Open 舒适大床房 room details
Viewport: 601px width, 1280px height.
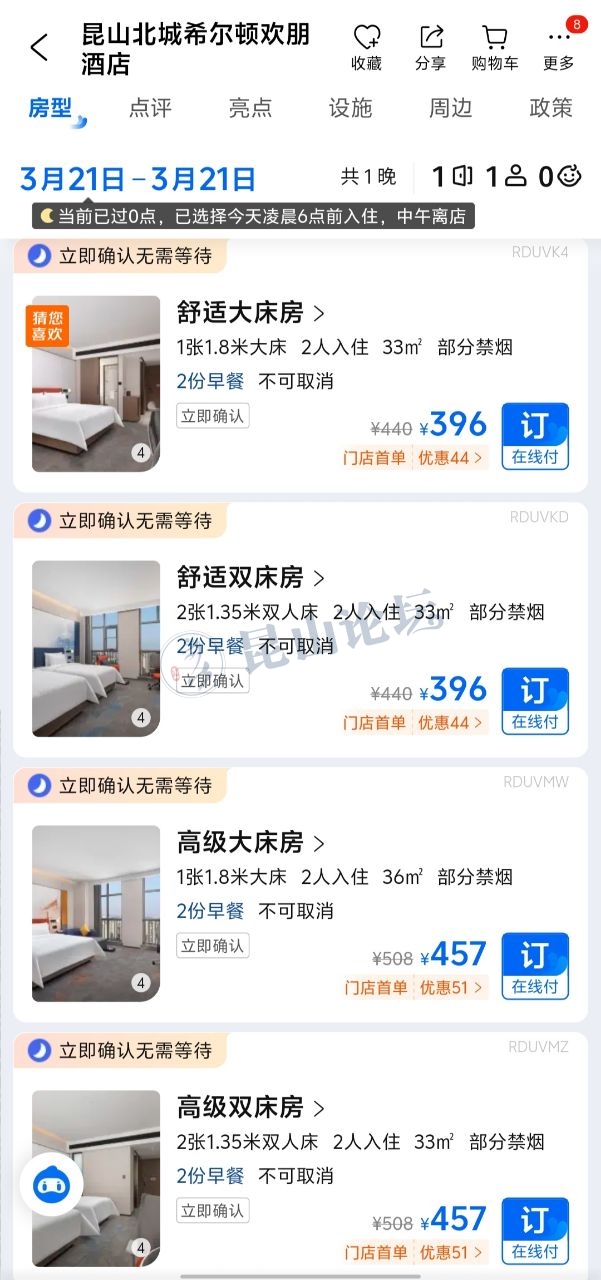(251, 313)
